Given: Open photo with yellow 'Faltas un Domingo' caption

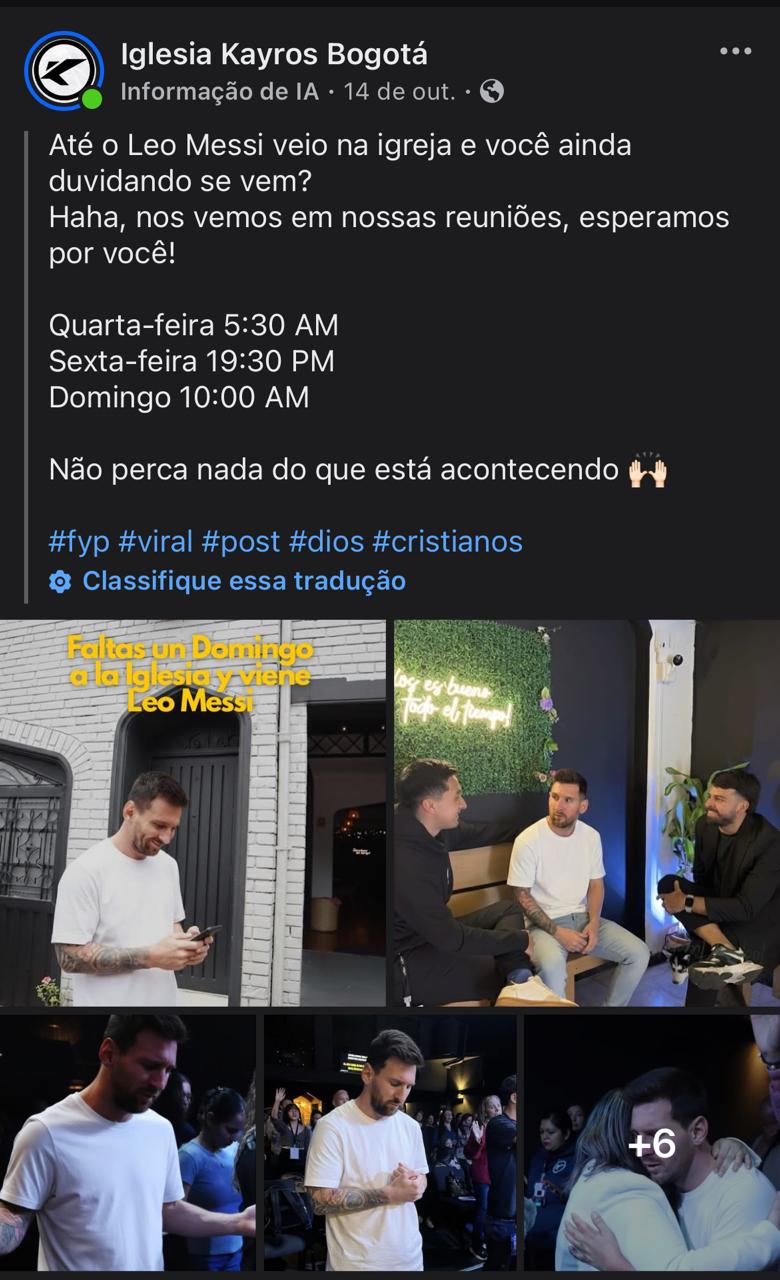Looking at the screenshot, I should point(193,812).
